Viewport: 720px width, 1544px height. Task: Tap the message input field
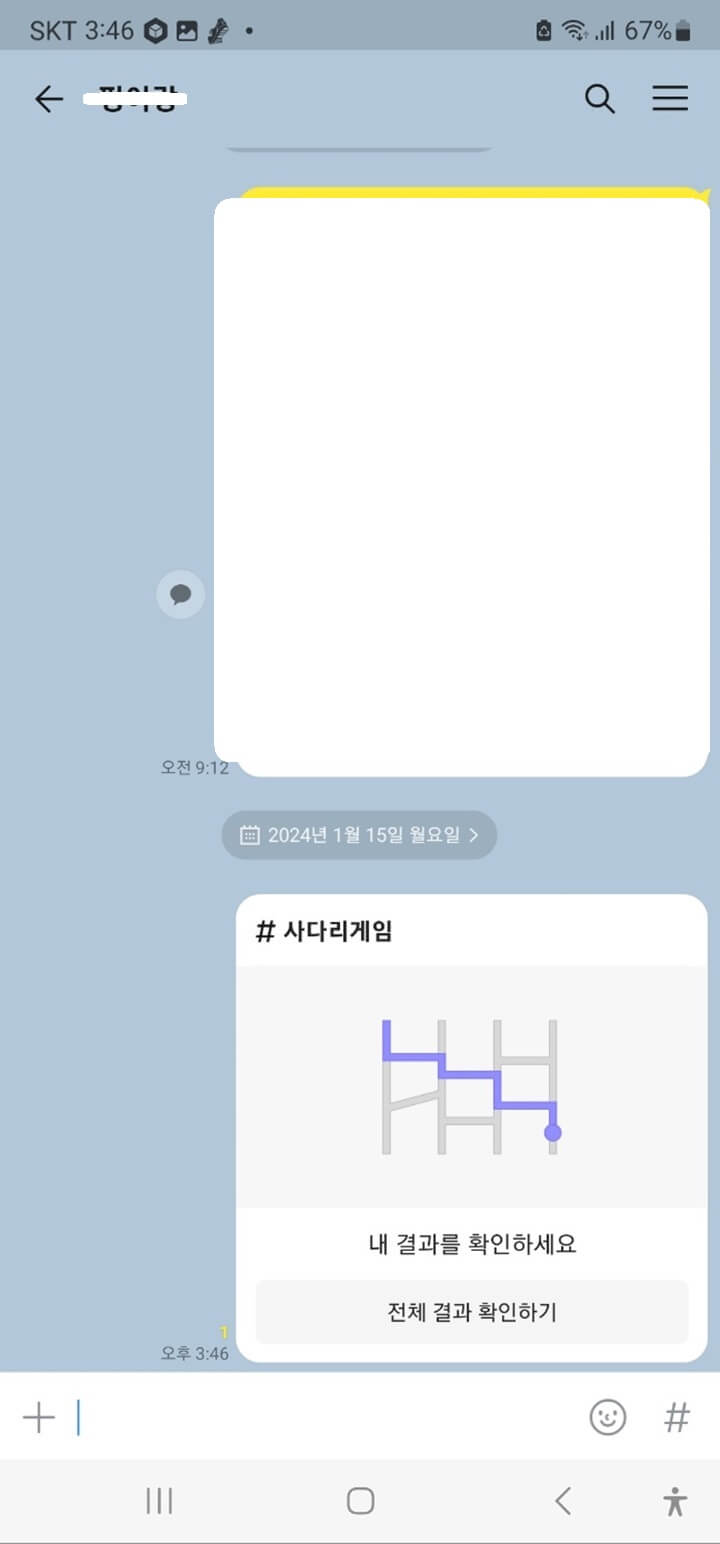(x=300, y=1417)
